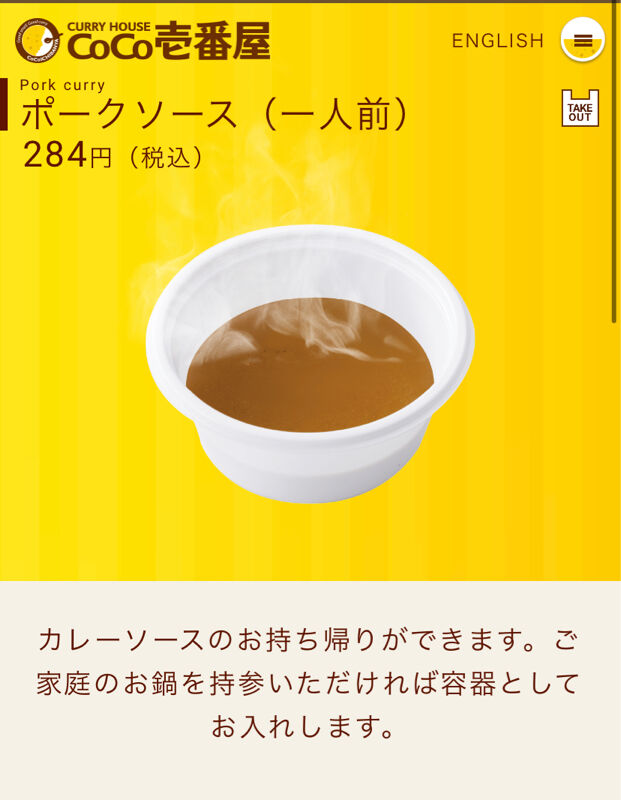Go to the CoCo Ichibanya home page
The image size is (621, 800).
[142, 40]
